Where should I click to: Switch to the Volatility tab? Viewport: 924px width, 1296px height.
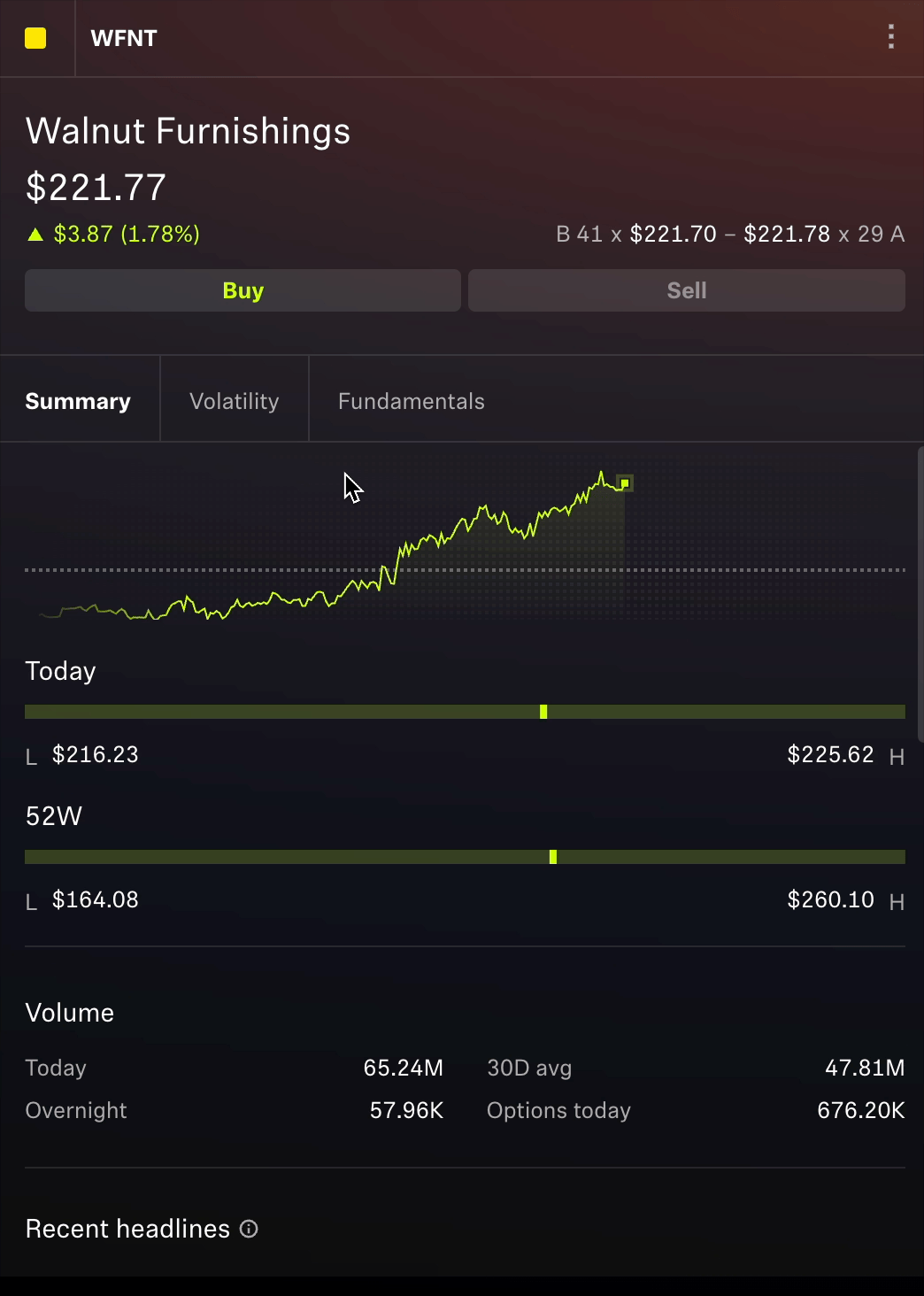pyautogui.click(x=234, y=401)
